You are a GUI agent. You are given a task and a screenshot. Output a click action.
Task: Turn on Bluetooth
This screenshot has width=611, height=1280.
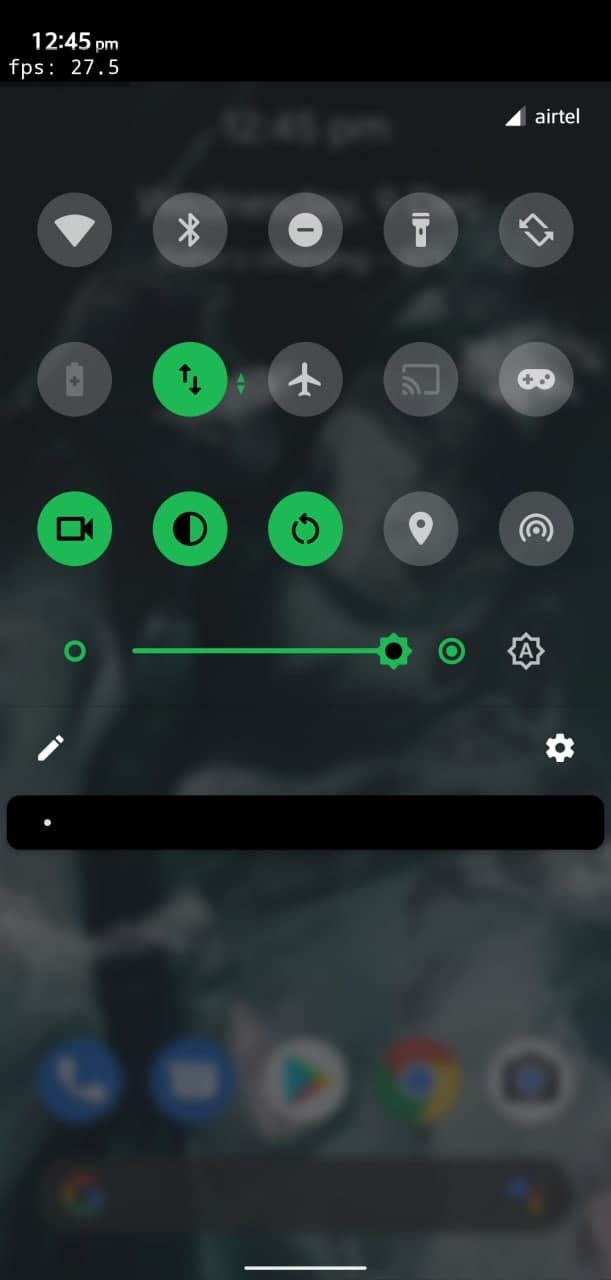coord(190,230)
